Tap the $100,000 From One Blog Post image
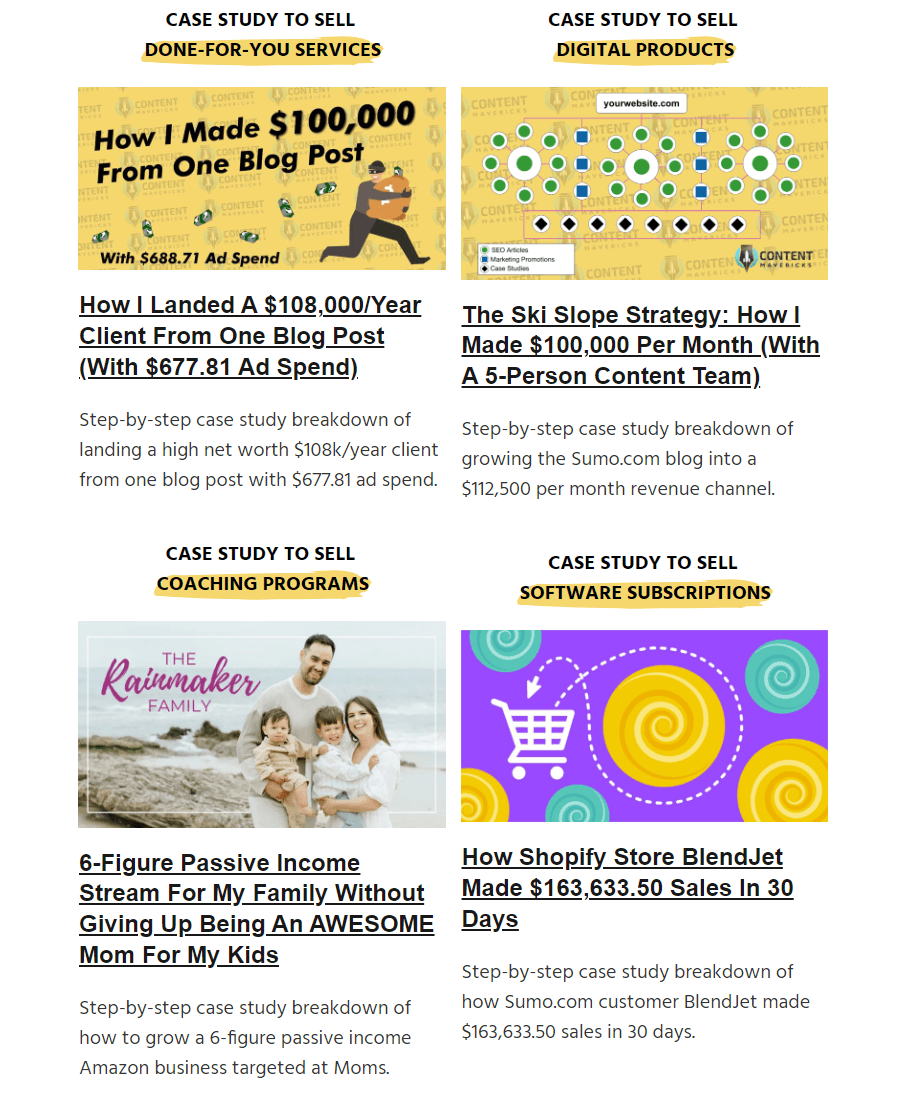 point(262,179)
